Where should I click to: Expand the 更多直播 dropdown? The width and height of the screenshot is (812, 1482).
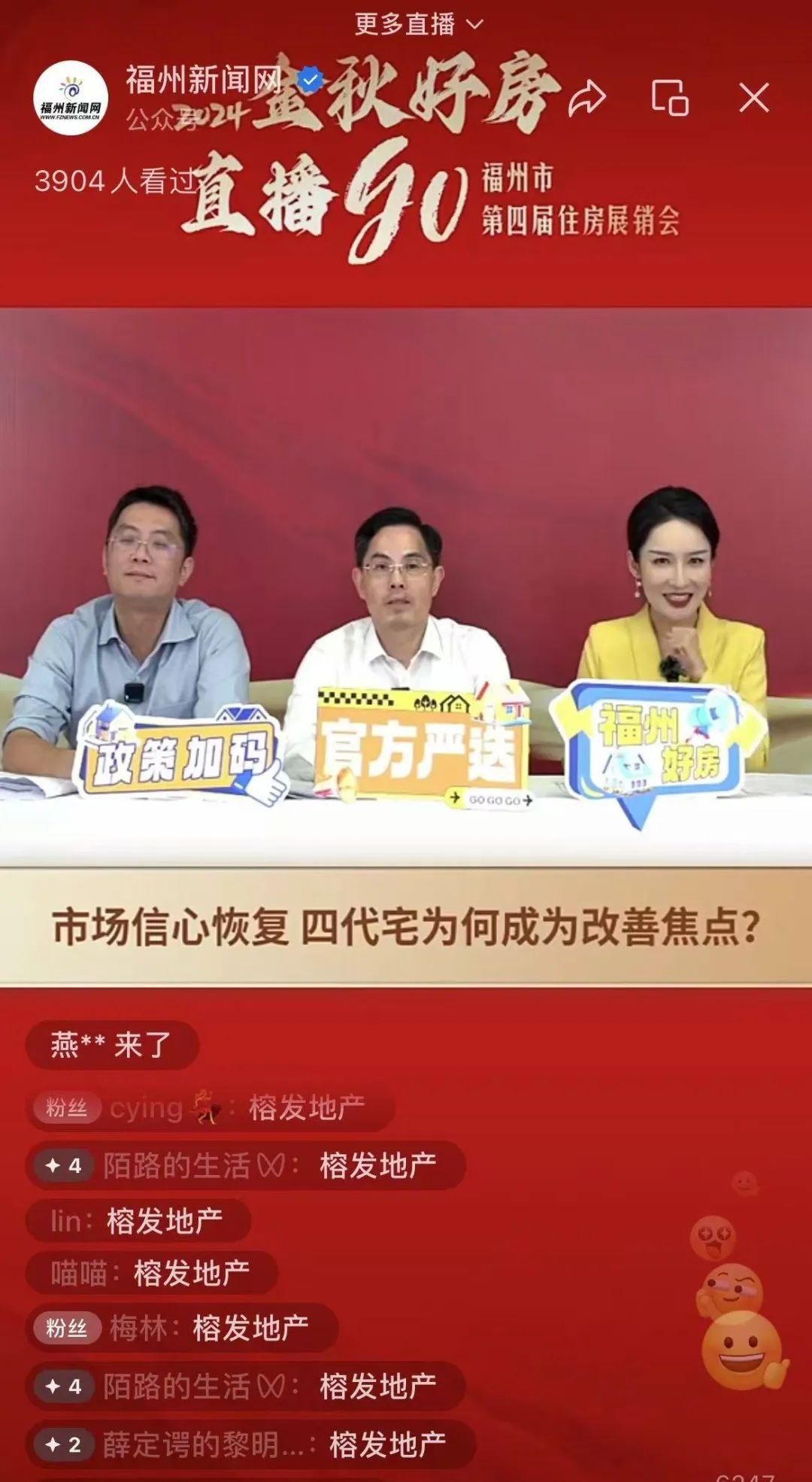[x=418, y=24]
